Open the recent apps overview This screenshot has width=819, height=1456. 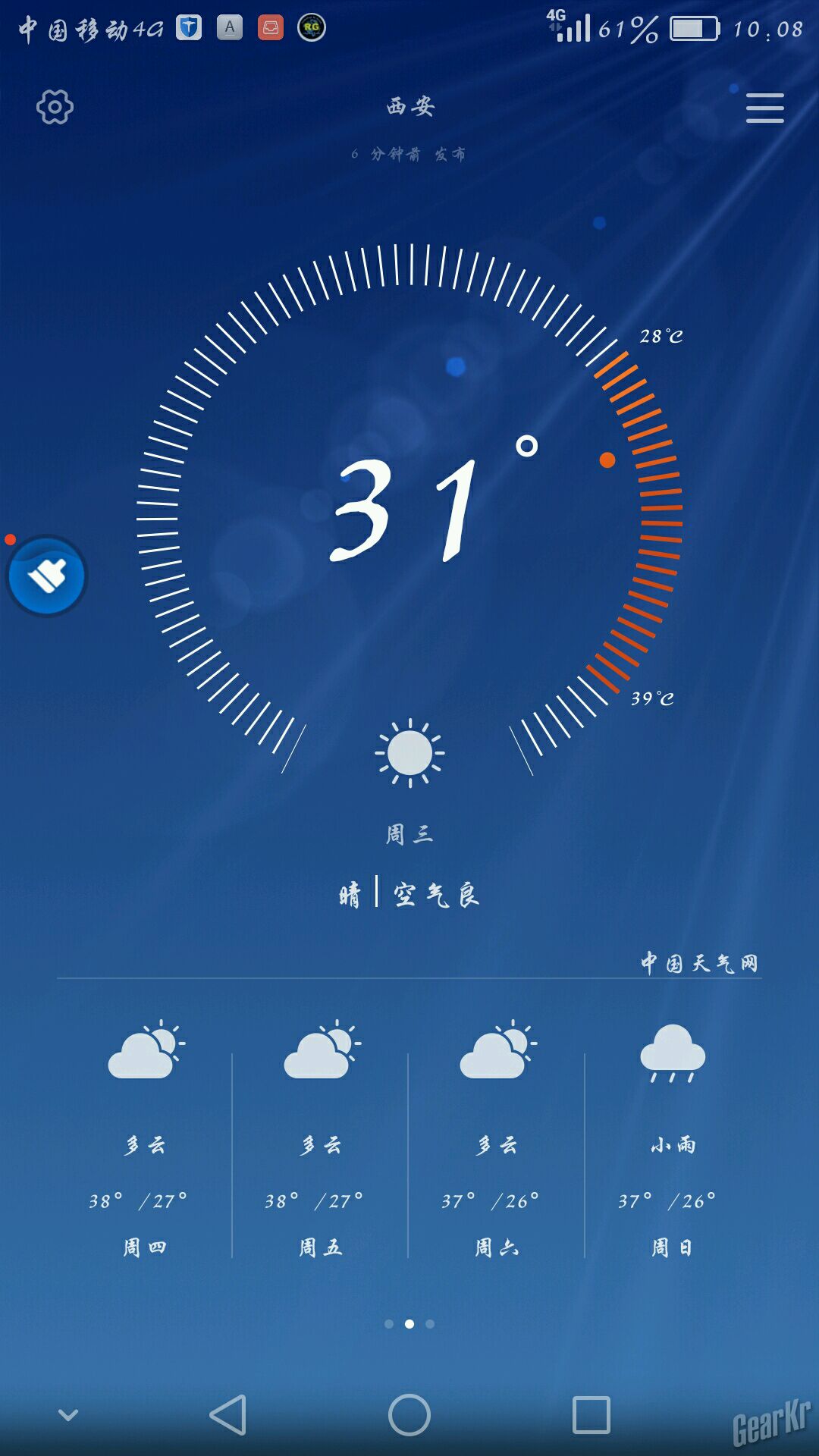pyautogui.click(x=591, y=1415)
